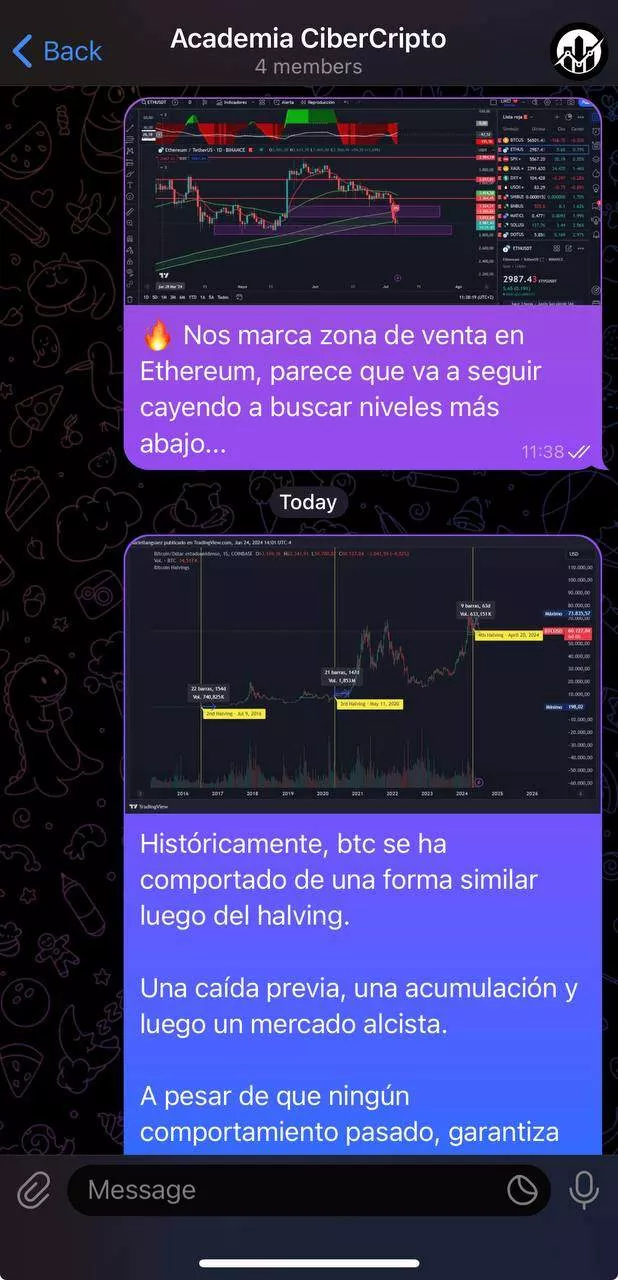Screen dimensions: 618x1280
Task: Open the Ethereum chart image
Action: point(365,202)
